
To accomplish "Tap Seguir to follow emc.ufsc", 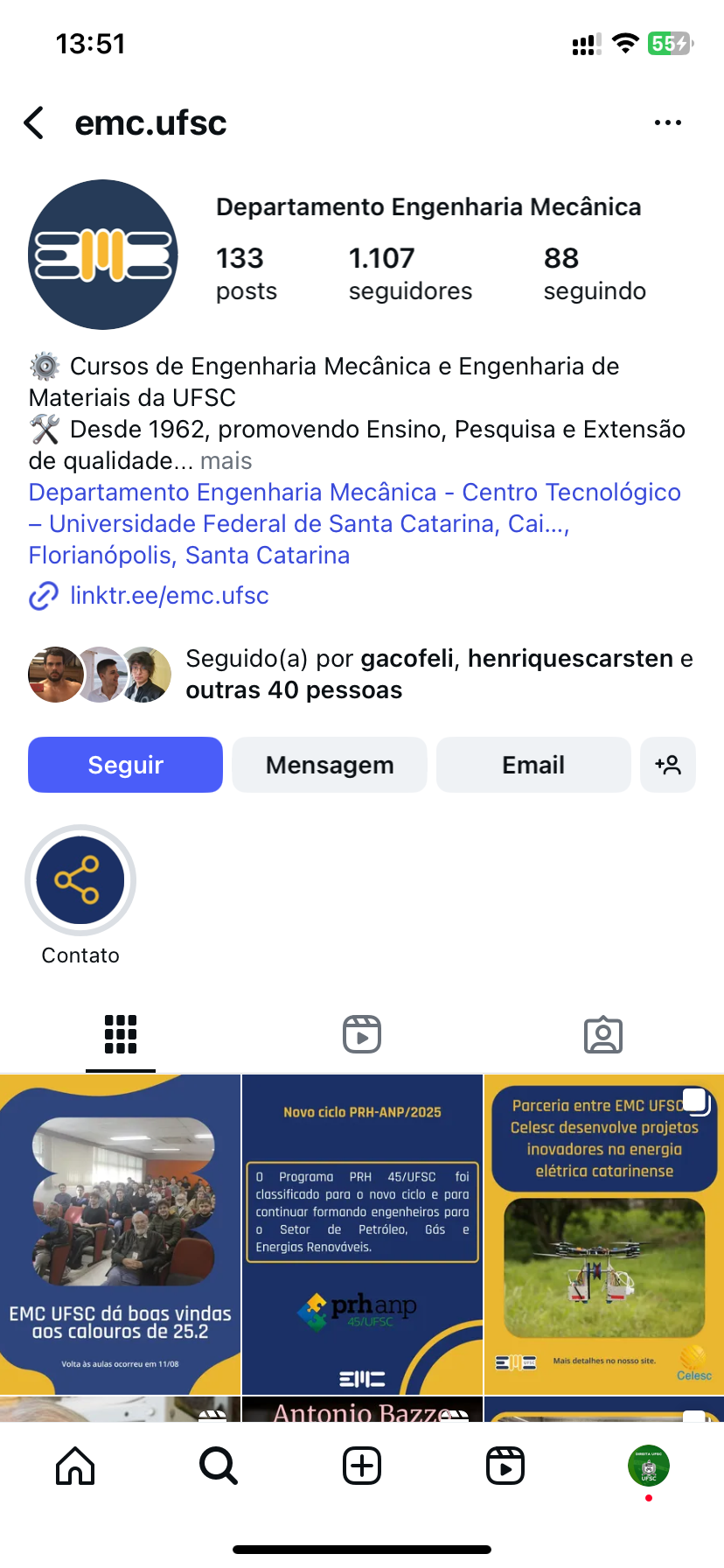I will (125, 765).
